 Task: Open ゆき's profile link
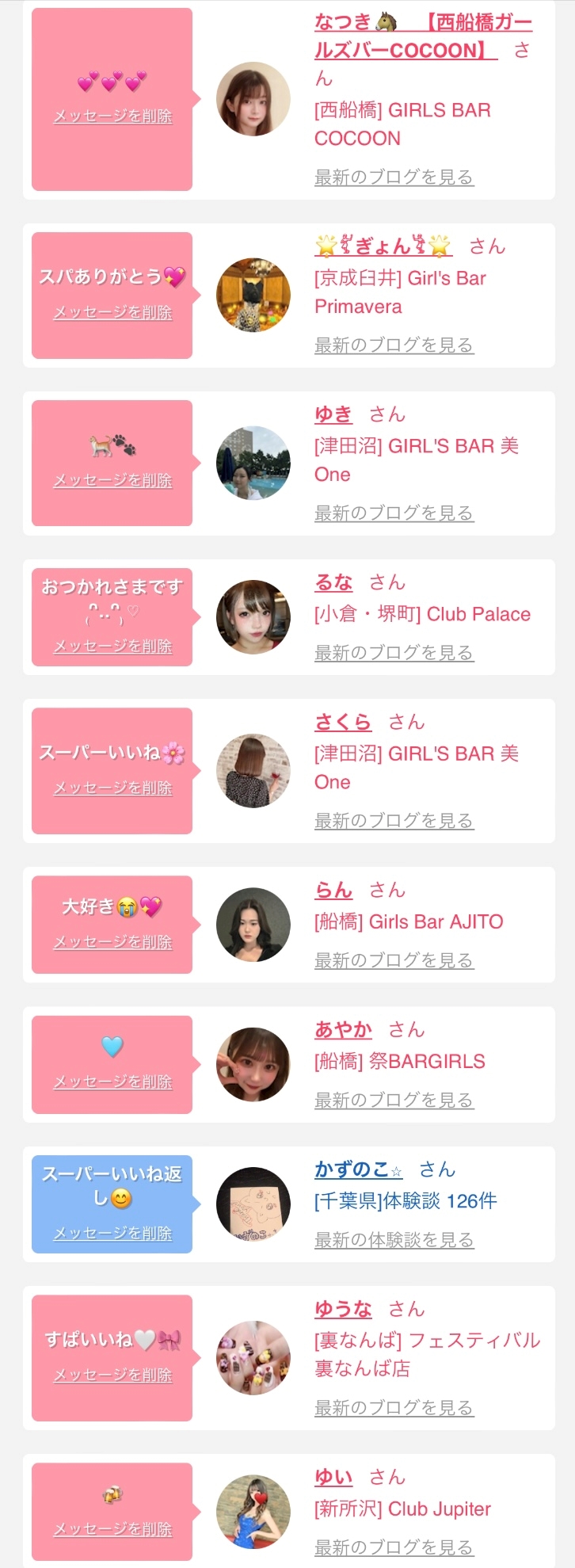(x=333, y=414)
